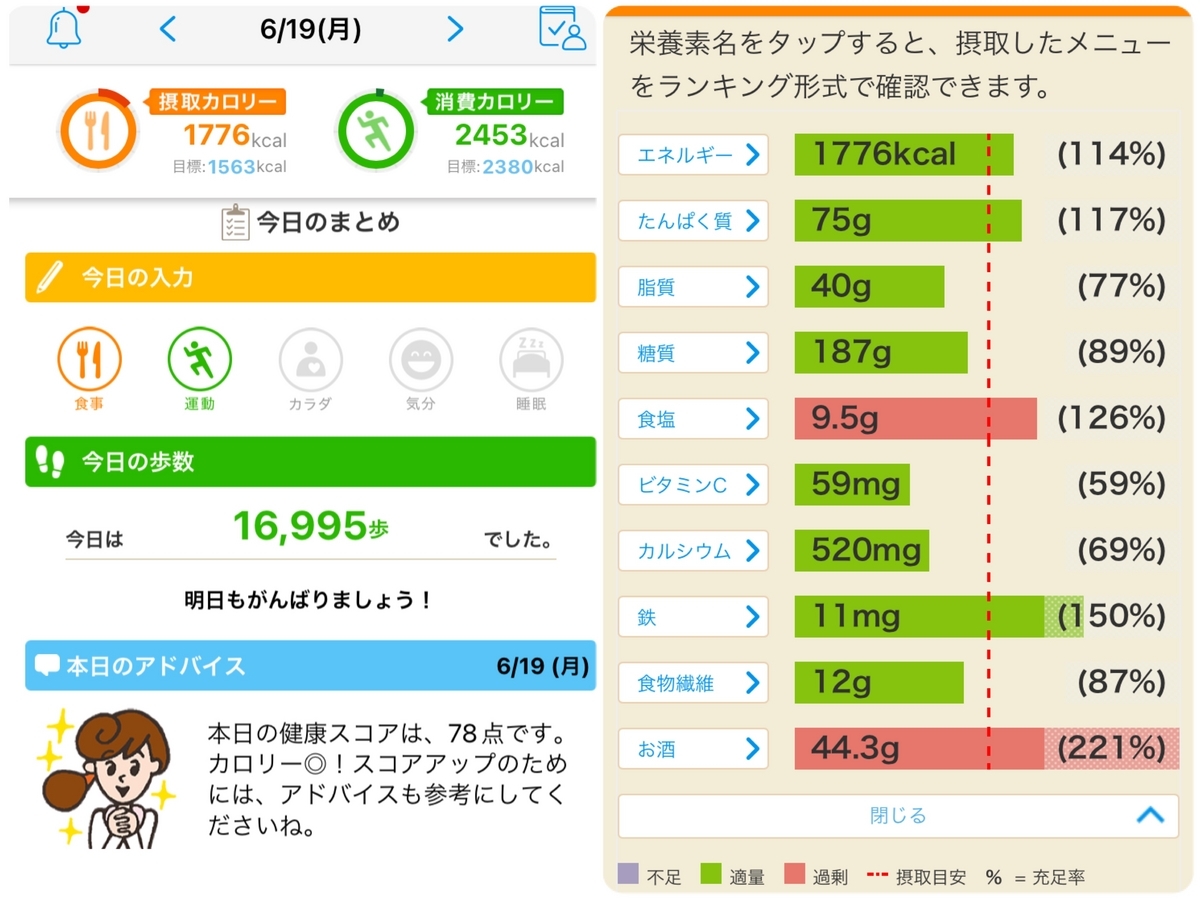View ranking for カルシウム

point(693,551)
